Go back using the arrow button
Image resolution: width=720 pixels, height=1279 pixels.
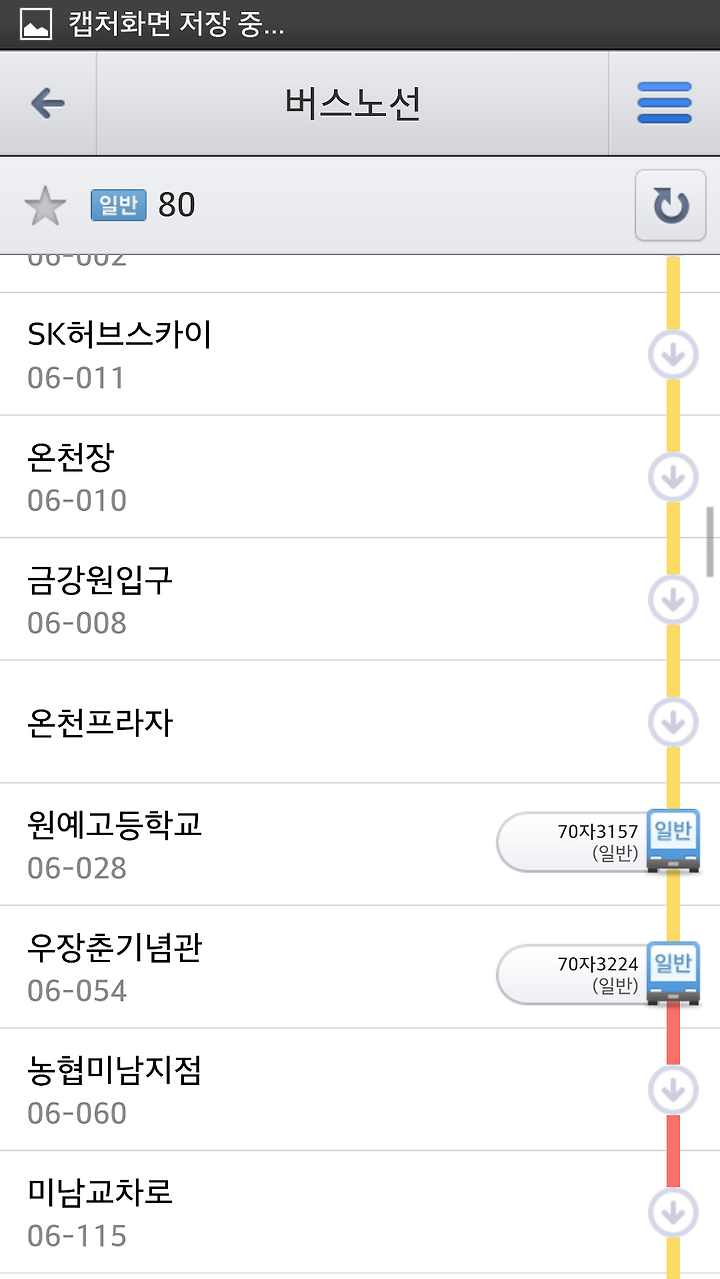(48, 103)
